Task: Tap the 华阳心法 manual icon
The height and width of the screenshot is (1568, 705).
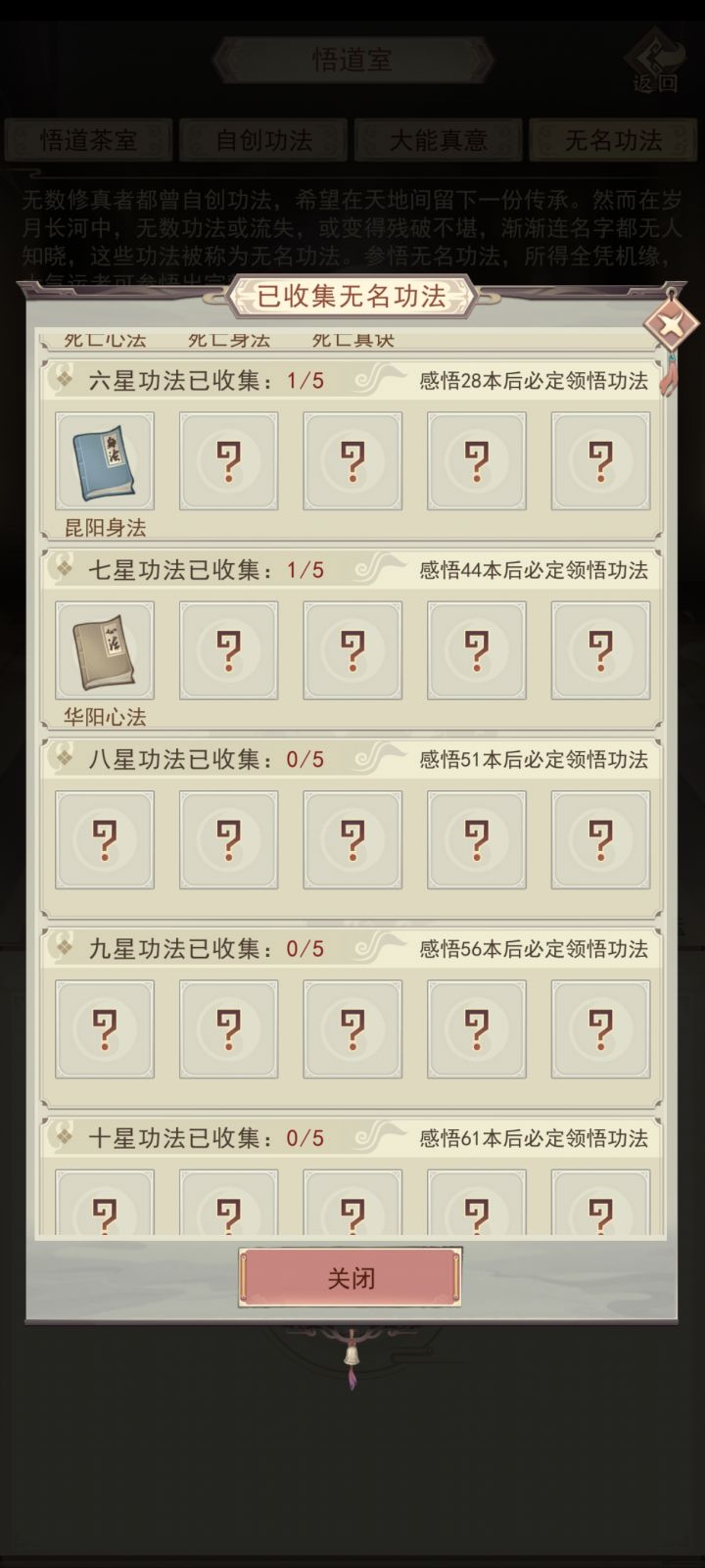Action: coord(105,649)
